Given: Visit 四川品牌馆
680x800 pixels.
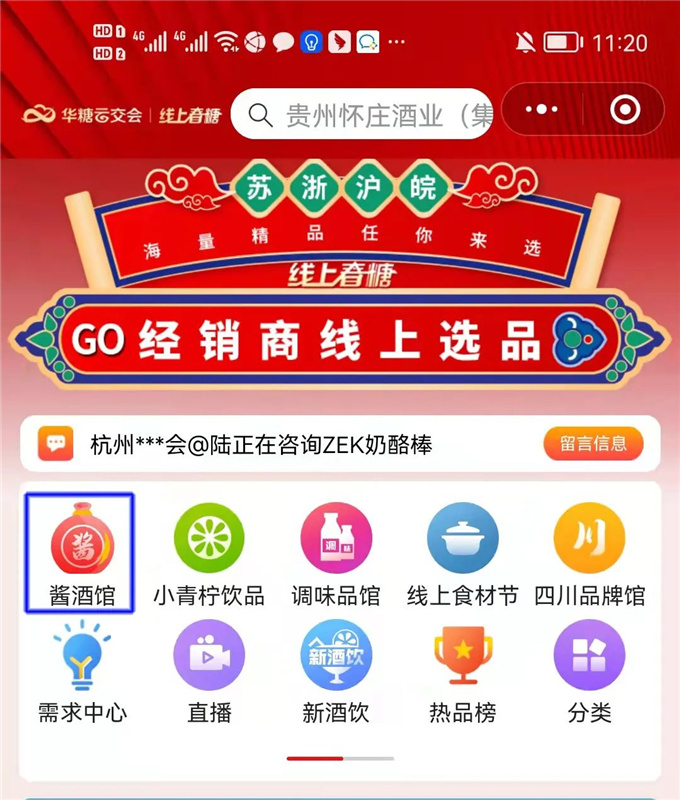Looking at the screenshot, I should [x=589, y=553].
